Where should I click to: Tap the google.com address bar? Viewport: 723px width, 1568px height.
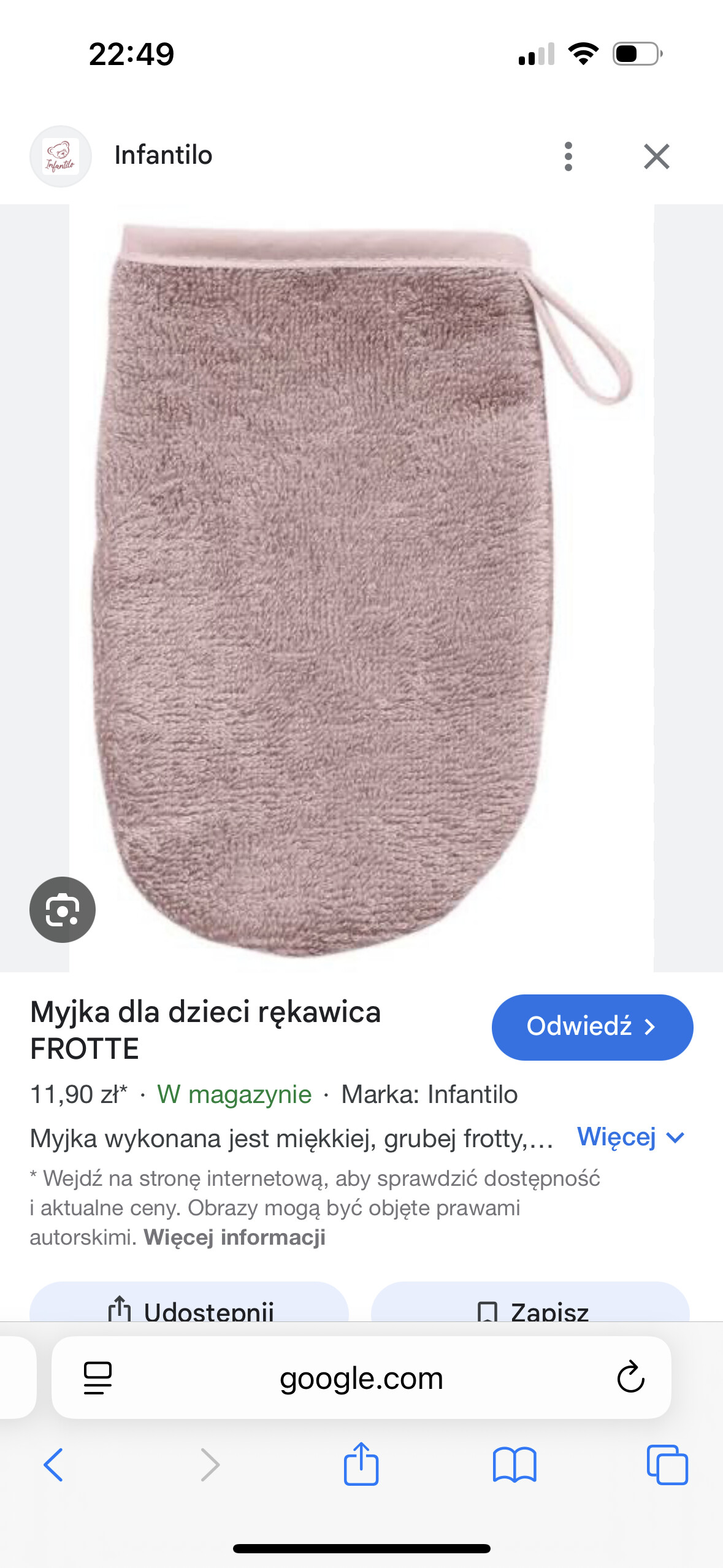(x=361, y=1378)
